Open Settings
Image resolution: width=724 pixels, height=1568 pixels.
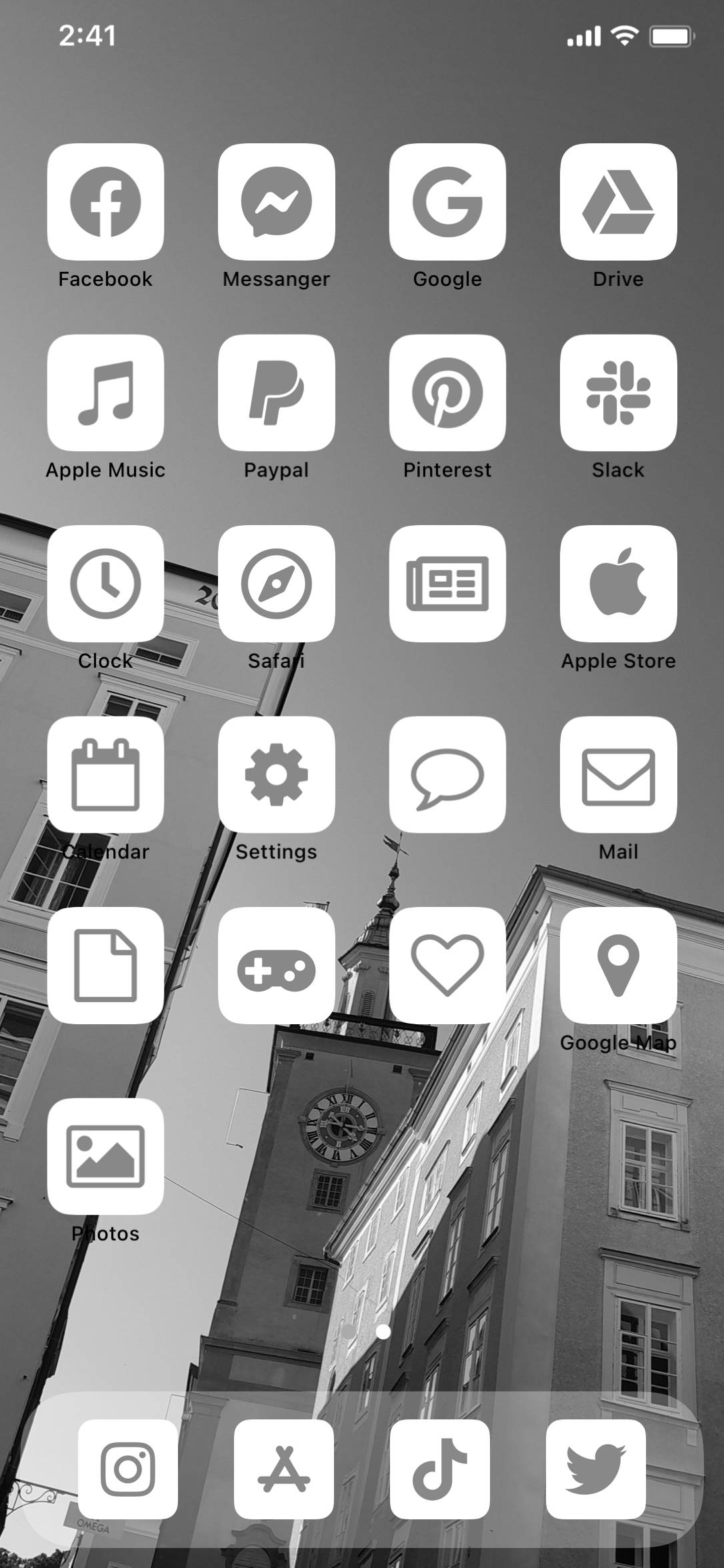[x=276, y=774]
